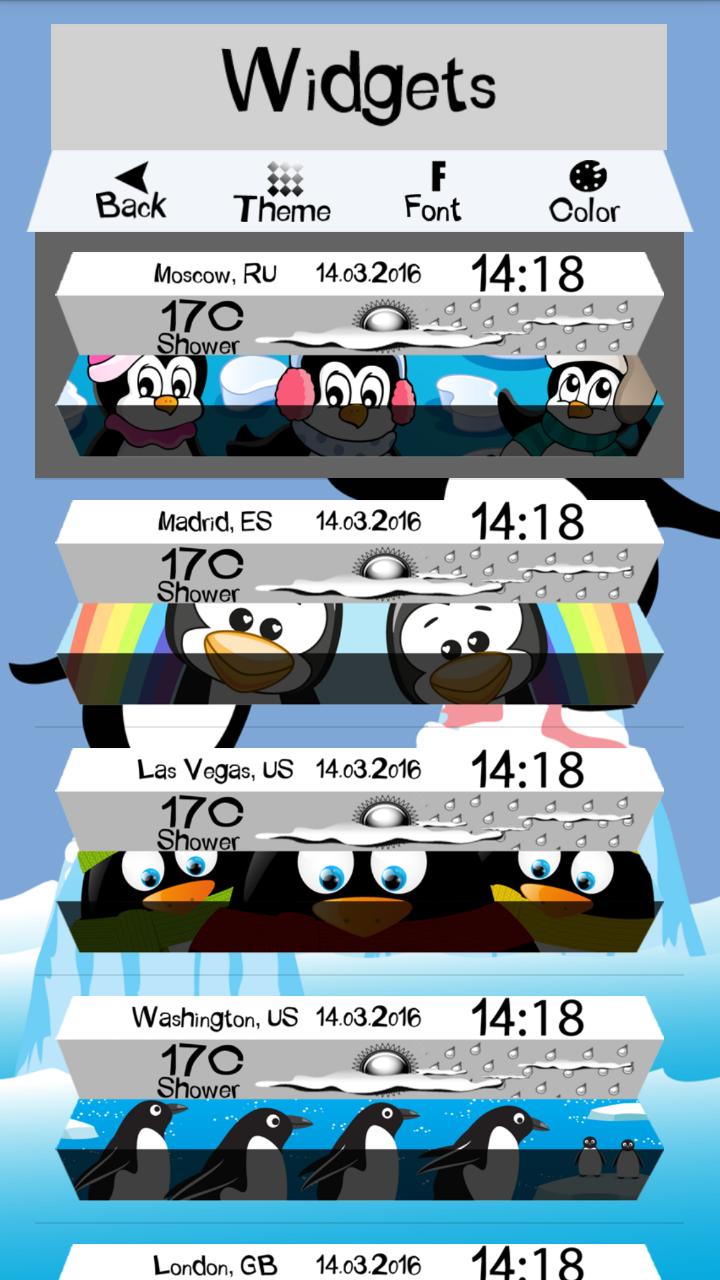Open the Font settings

433,192
